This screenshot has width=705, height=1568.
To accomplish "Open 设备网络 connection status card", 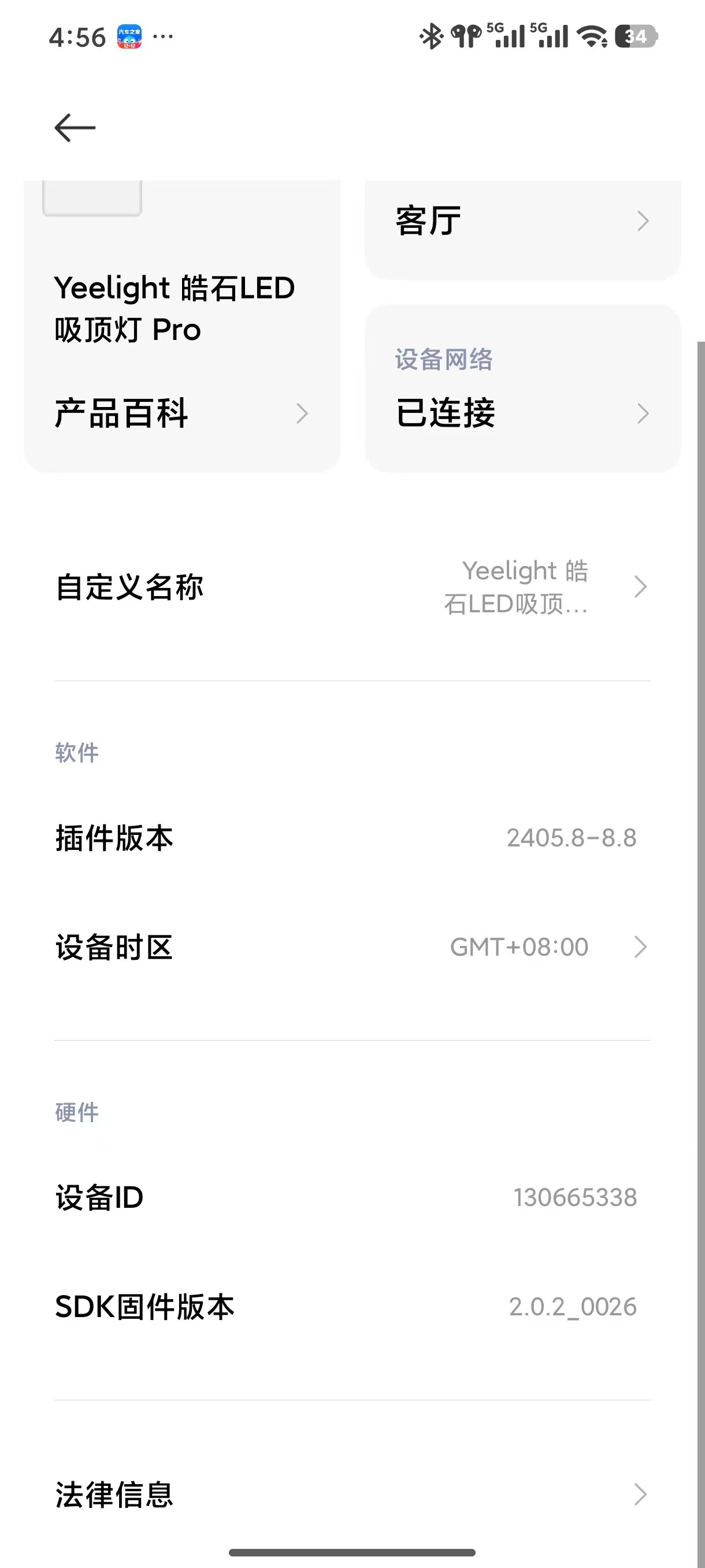I will [x=522, y=390].
